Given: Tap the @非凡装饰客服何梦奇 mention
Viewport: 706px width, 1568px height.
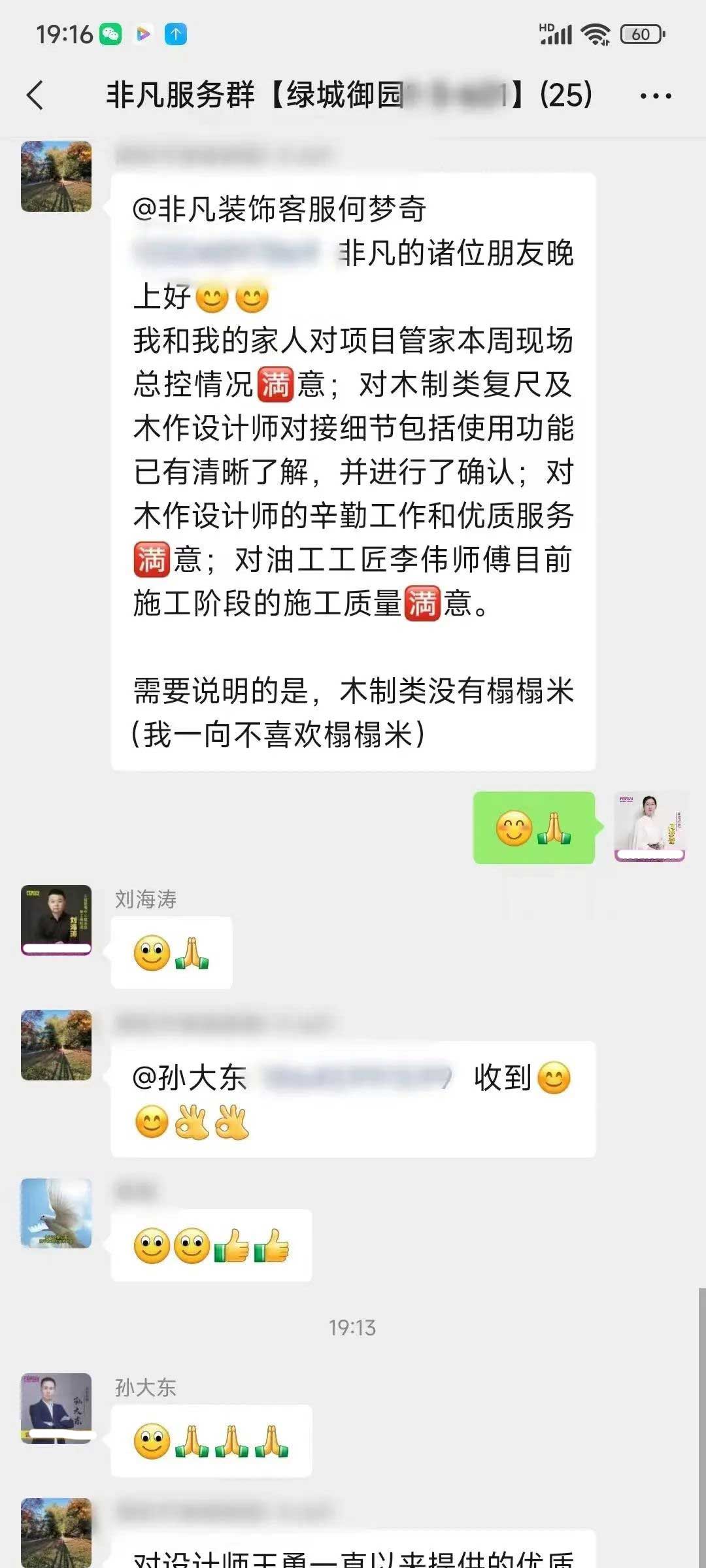Looking at the screenshot, I should (x=280, y=209).
